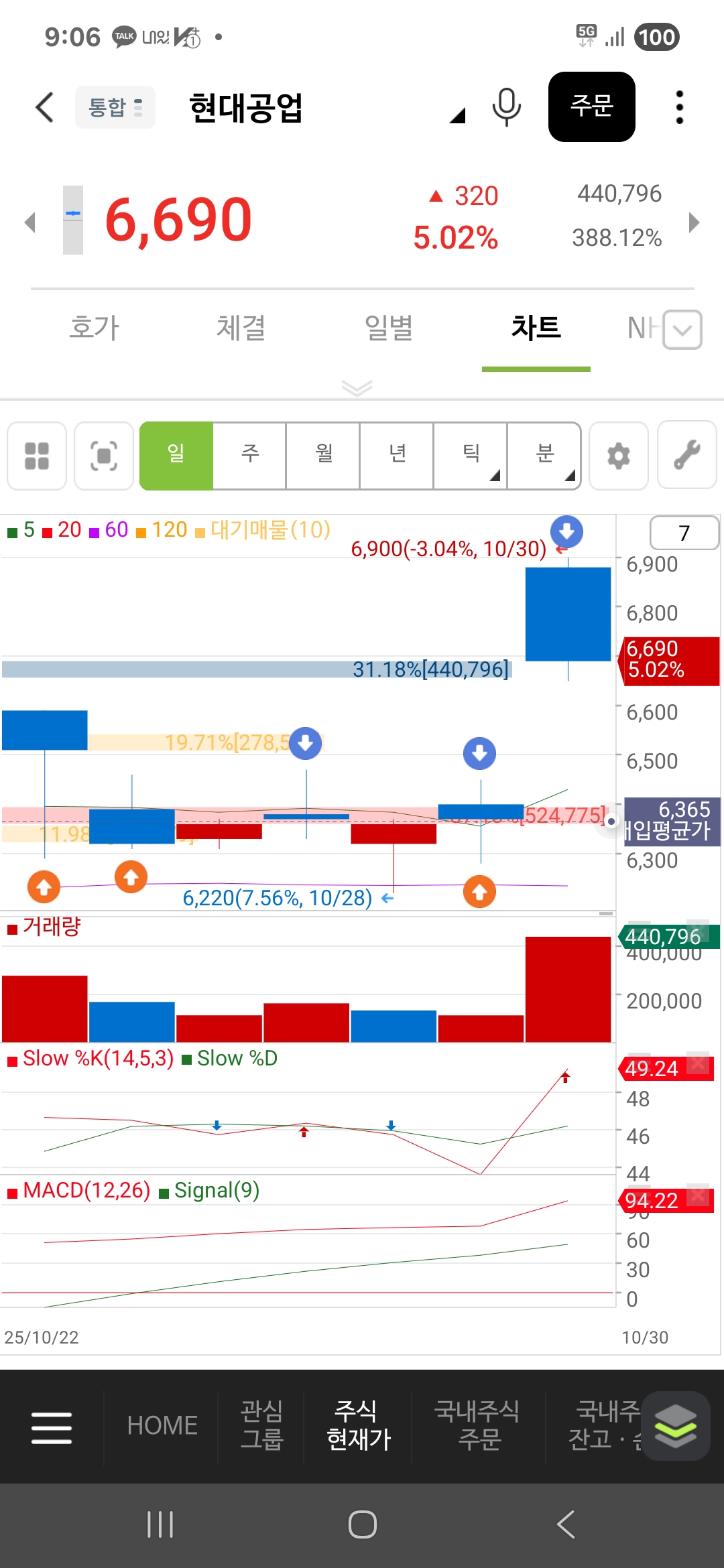Tap the black 주문 order button
The width and height of the screenshot is (724, 1568).
[x=591, y=107]
